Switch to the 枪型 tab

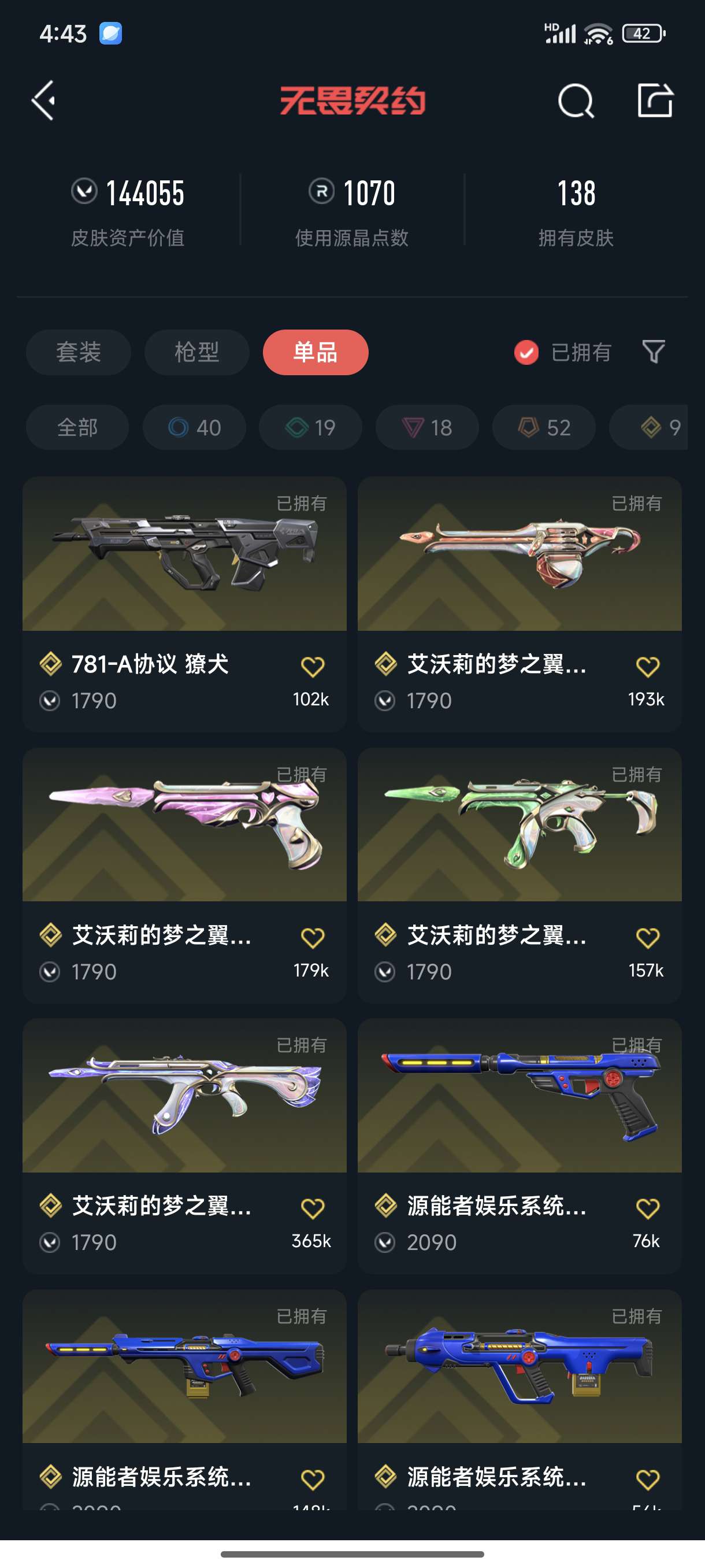[196, 353]
